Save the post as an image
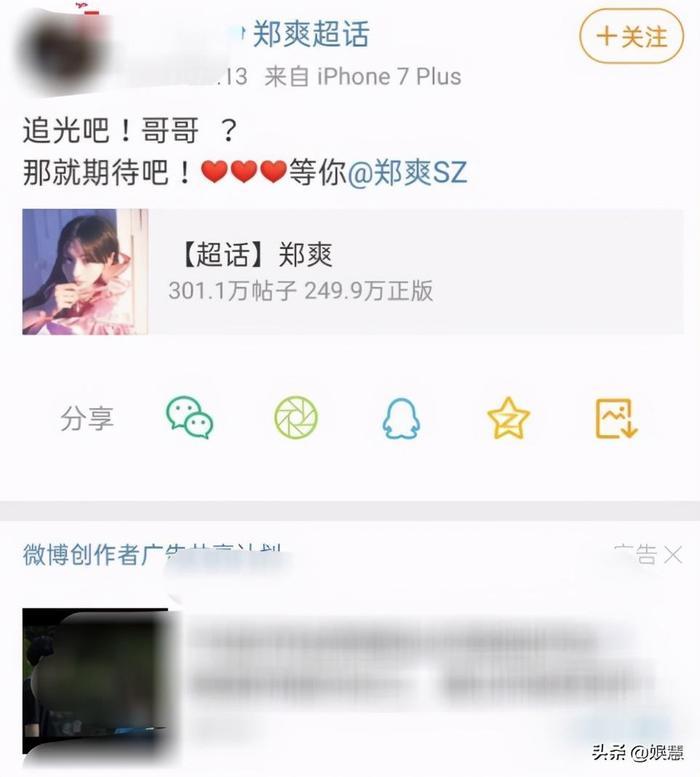This screenshot has width=700, height=777. pos(616,418)
